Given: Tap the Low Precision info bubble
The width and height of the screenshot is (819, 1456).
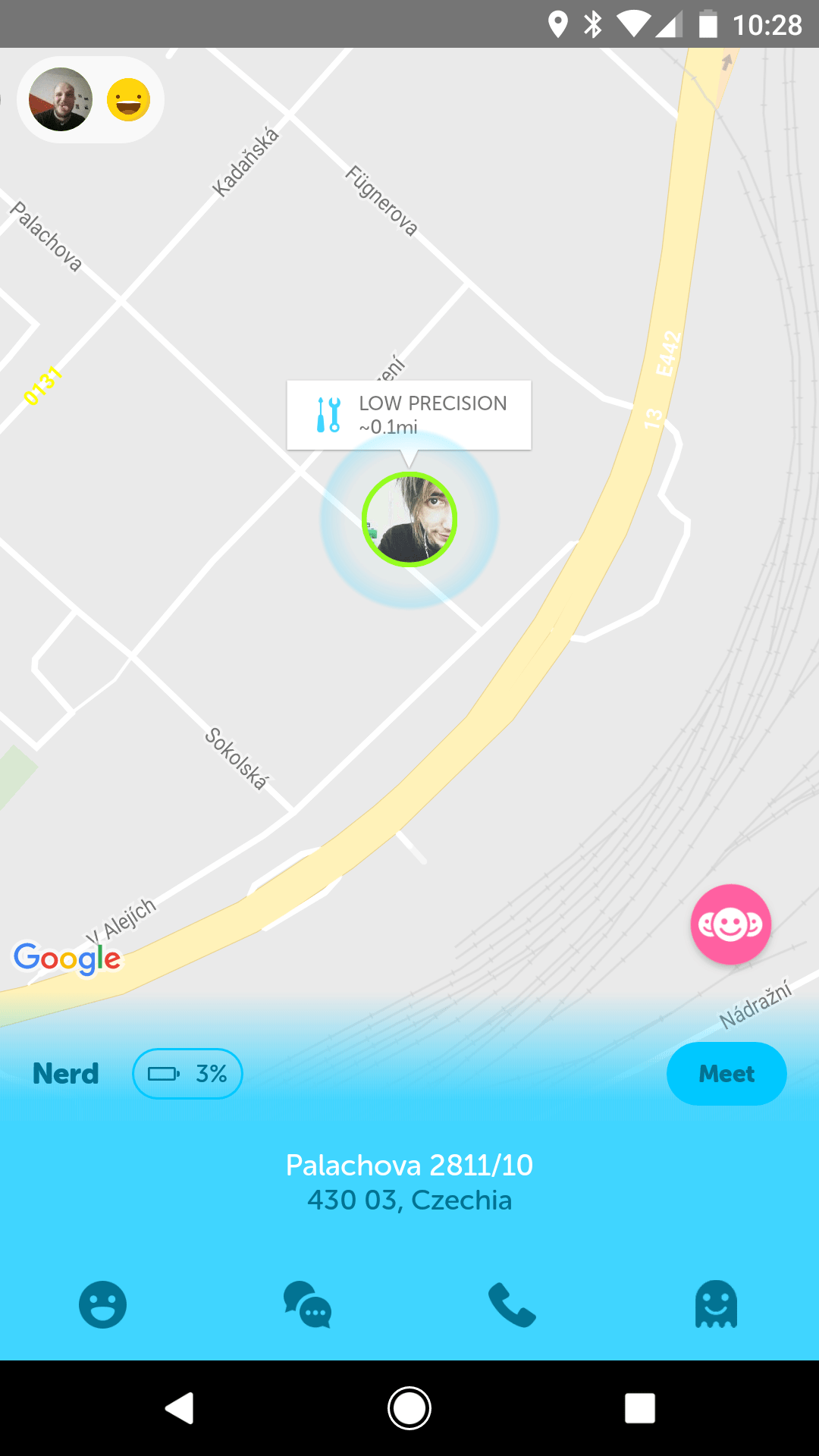Looking at the screenshot, I should click(409, 415).
